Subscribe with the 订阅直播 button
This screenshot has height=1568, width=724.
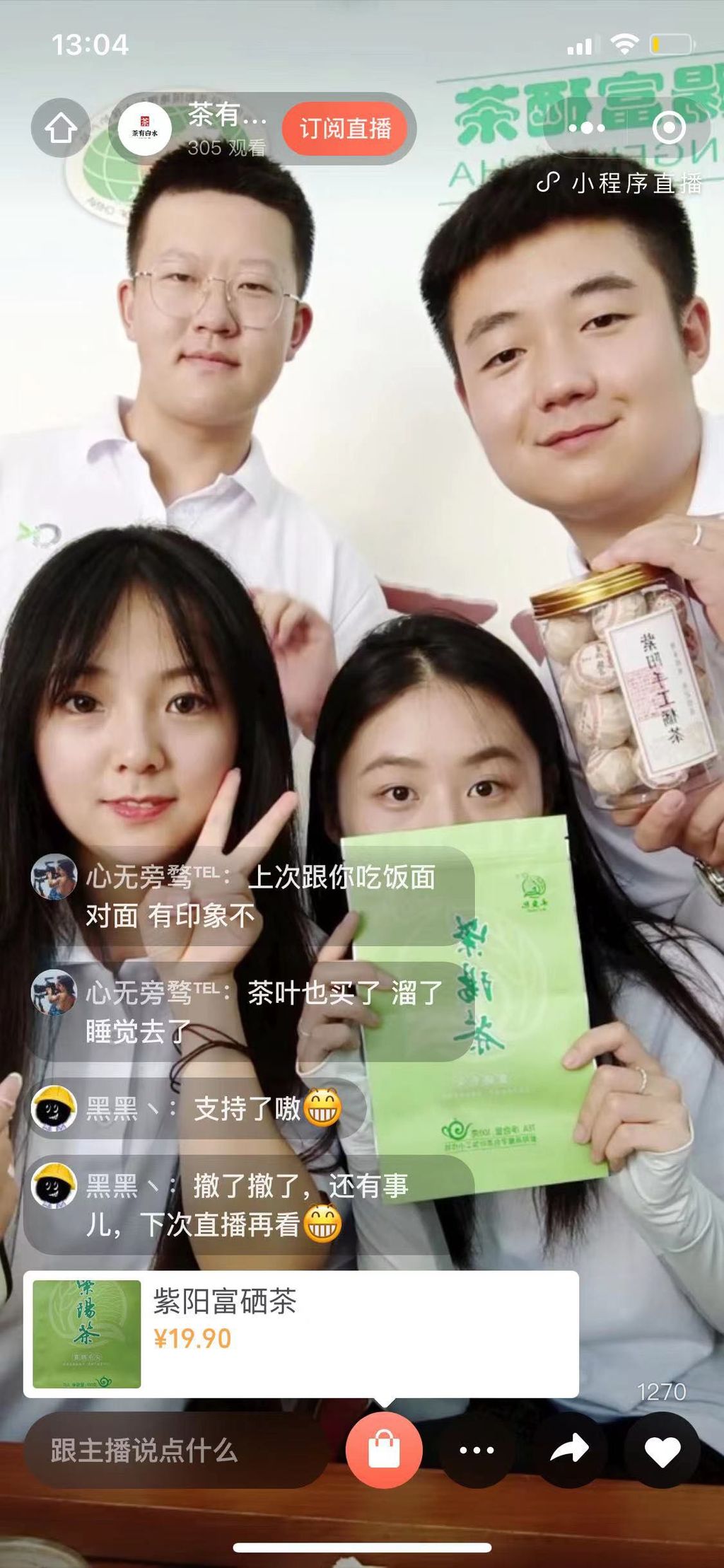pos(345,129)
